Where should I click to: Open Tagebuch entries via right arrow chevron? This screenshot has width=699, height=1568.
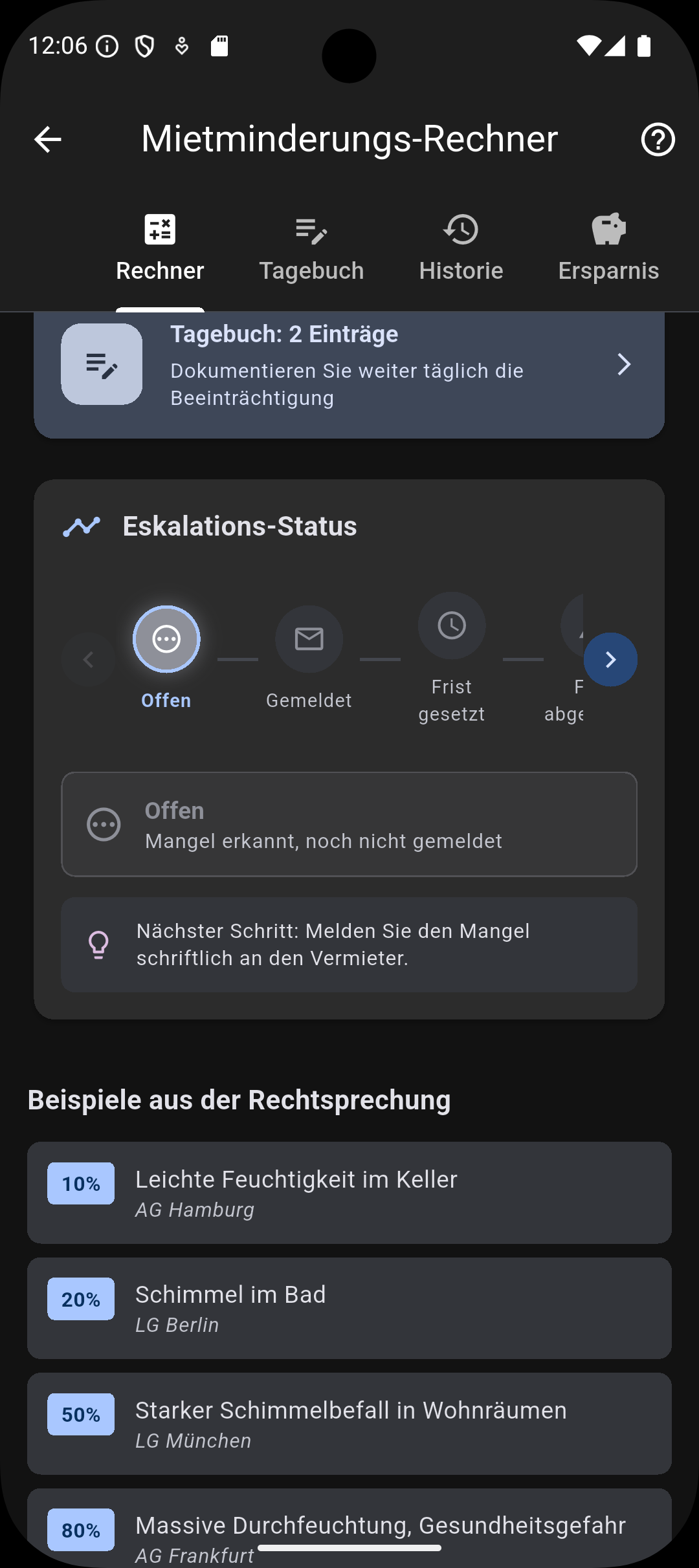625,365
